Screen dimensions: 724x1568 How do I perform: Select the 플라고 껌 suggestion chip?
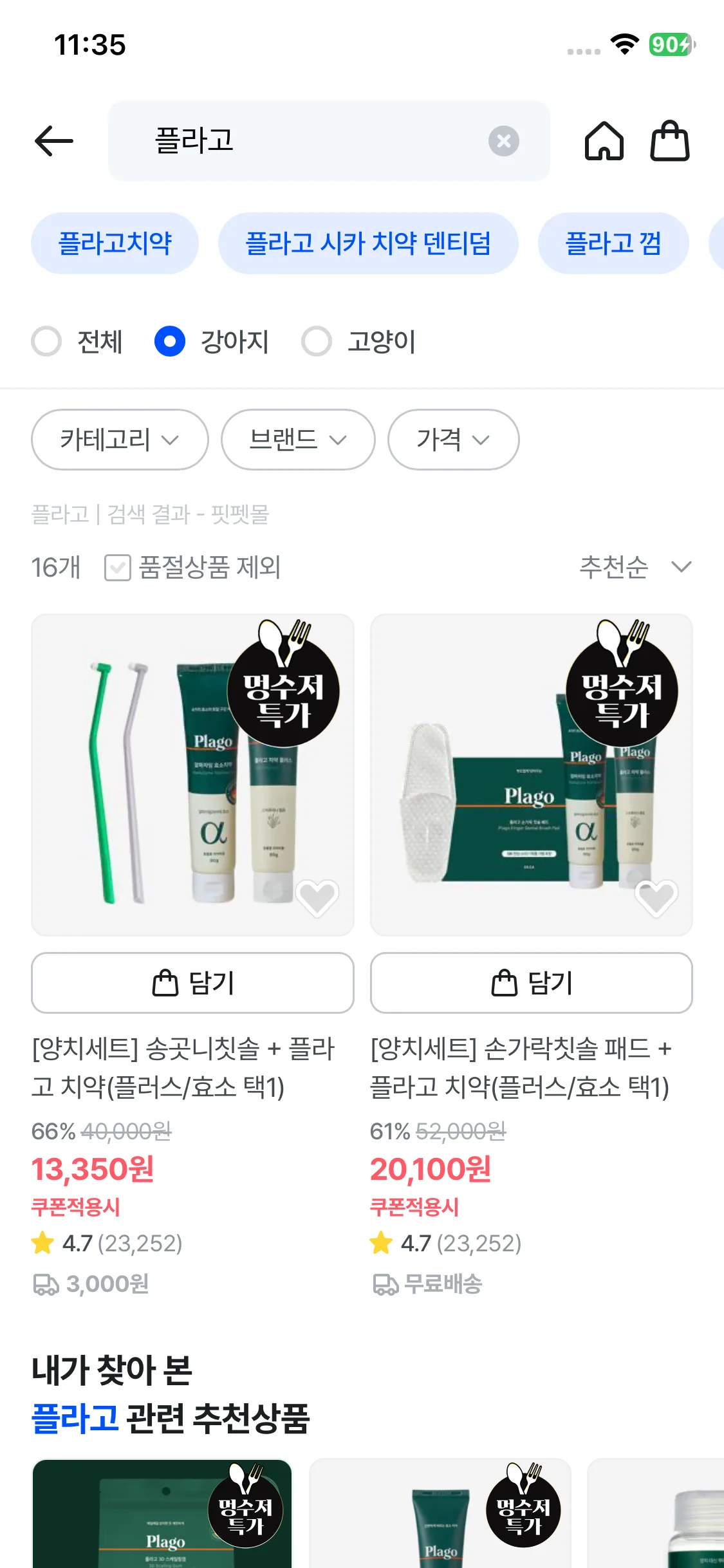pos(613,243)
